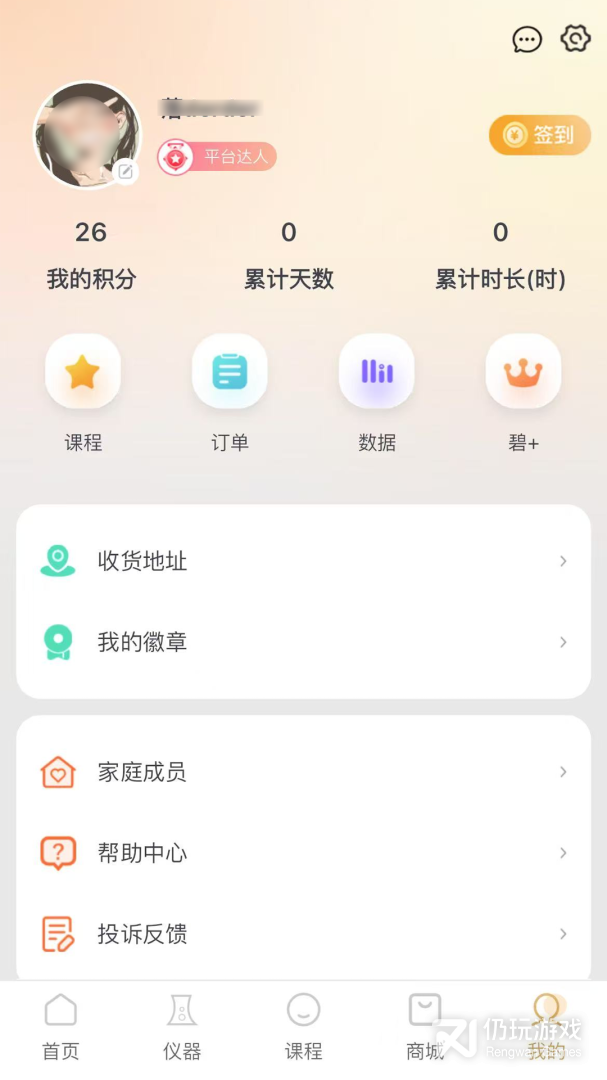Open the 碧+ crown membership shortcut
607x1080 pixels.
(x=523, y=372)
